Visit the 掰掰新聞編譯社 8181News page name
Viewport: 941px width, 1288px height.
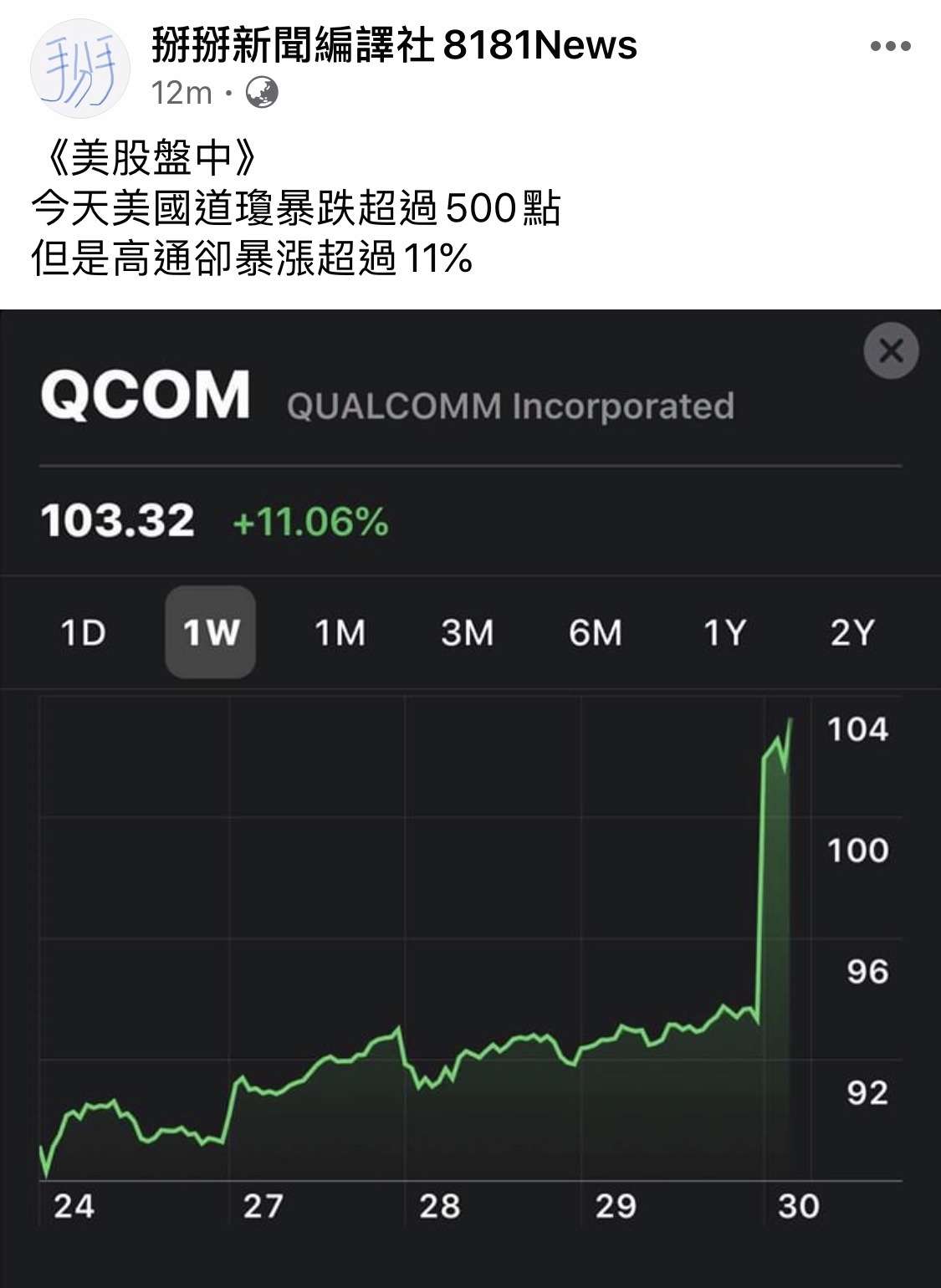point(394,45)
